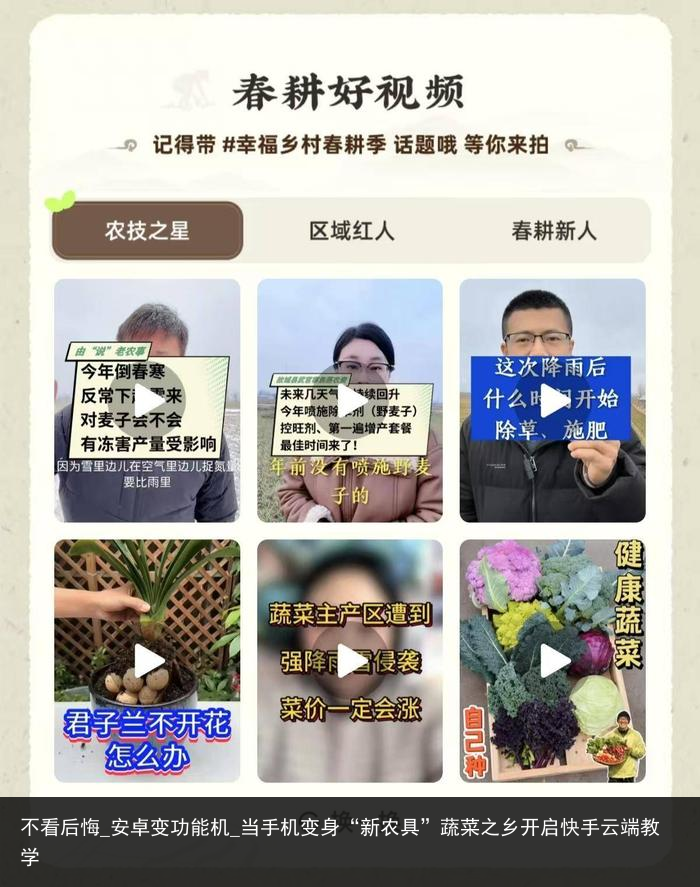Select the 农技之星 tab
Screen dimensions: 700x887
[x=147, y=231]
